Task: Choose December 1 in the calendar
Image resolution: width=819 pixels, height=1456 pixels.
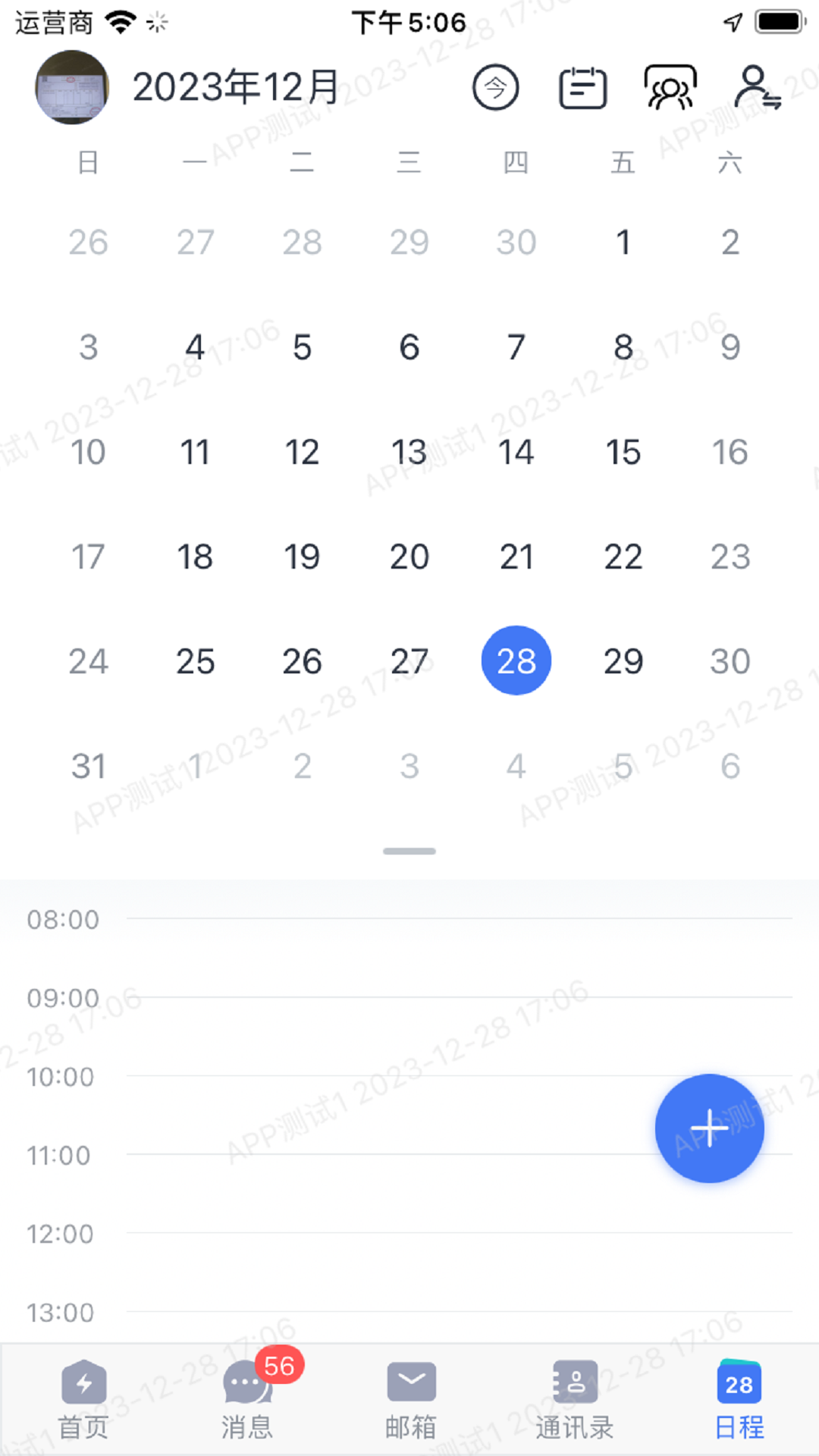Action: tap(623, 243)
